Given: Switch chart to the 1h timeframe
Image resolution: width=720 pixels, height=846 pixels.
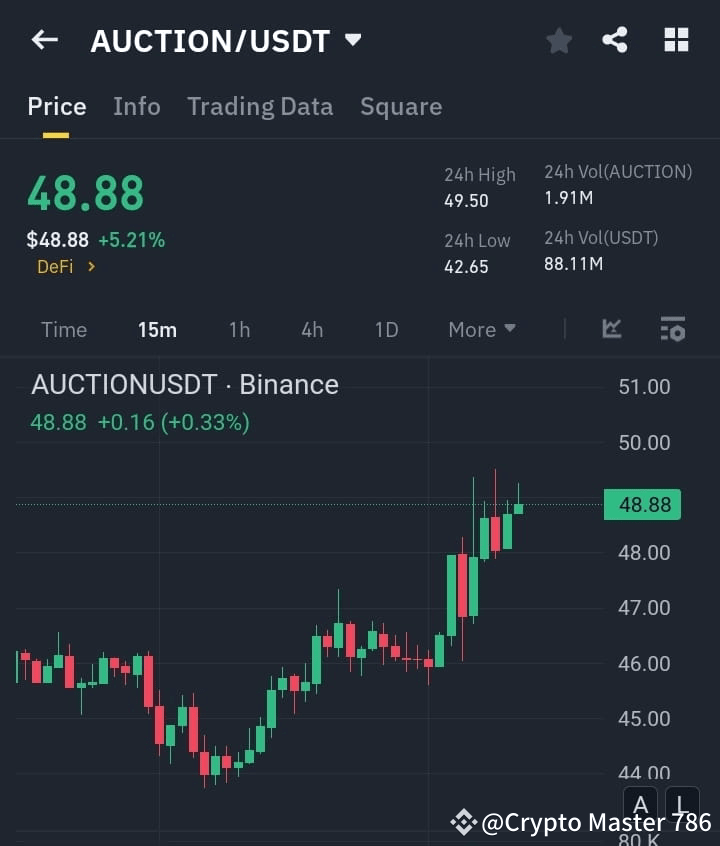Looking at the screenshot, I should tap(239, 329).
